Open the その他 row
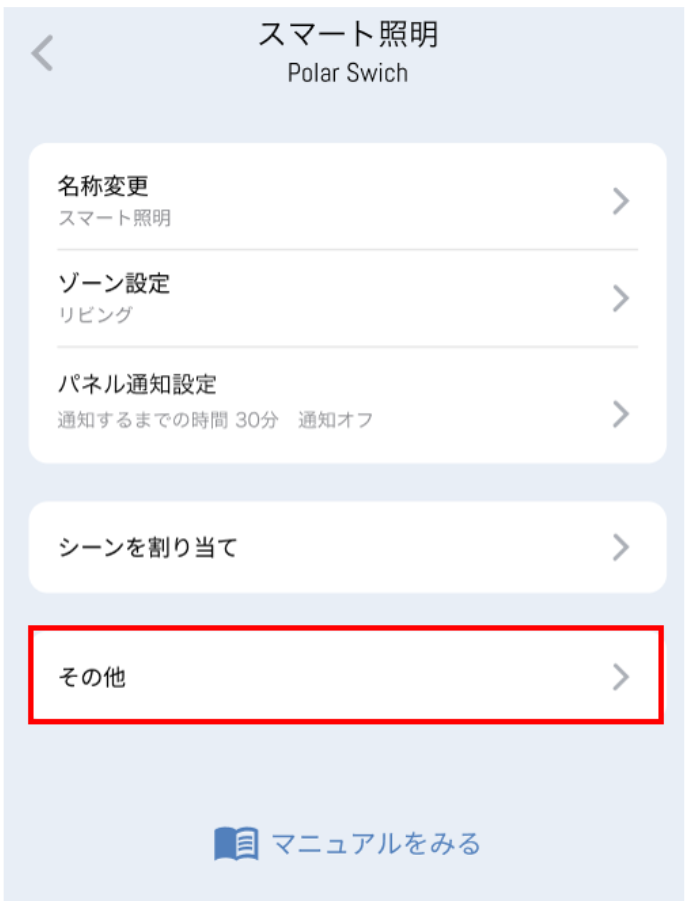The width and height of the screenshot is (685, 901). (346, 676)
